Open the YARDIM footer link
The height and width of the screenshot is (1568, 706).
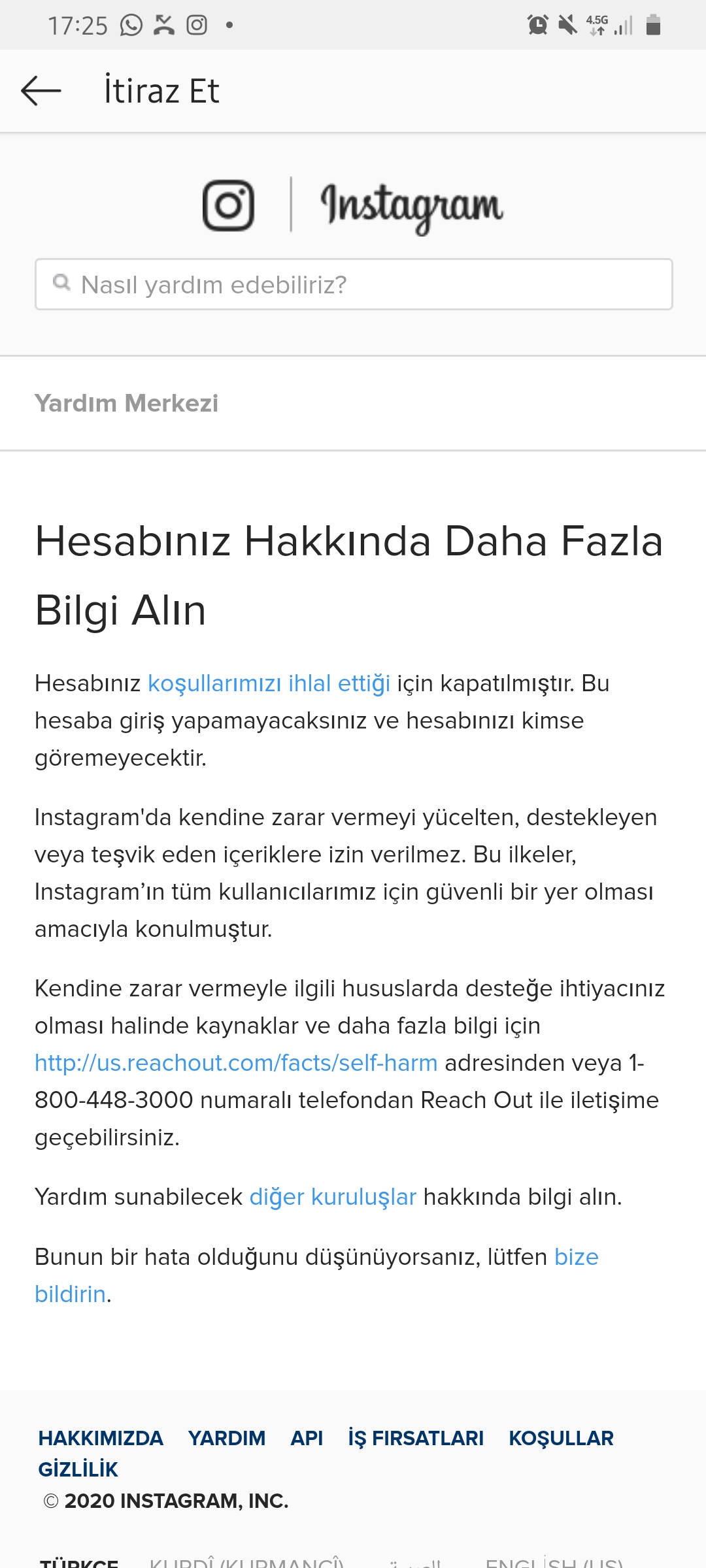(227, 1438)
